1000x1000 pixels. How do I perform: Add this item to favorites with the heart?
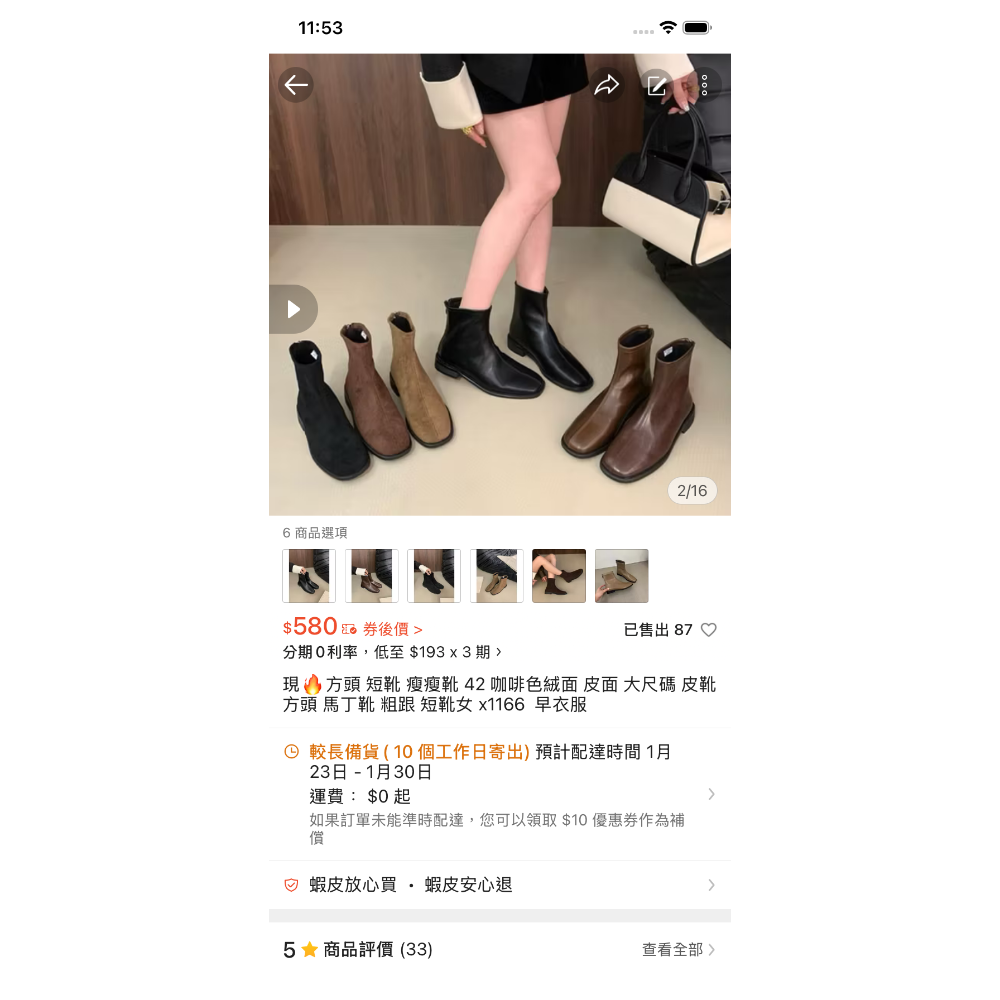tap(709, 630)
